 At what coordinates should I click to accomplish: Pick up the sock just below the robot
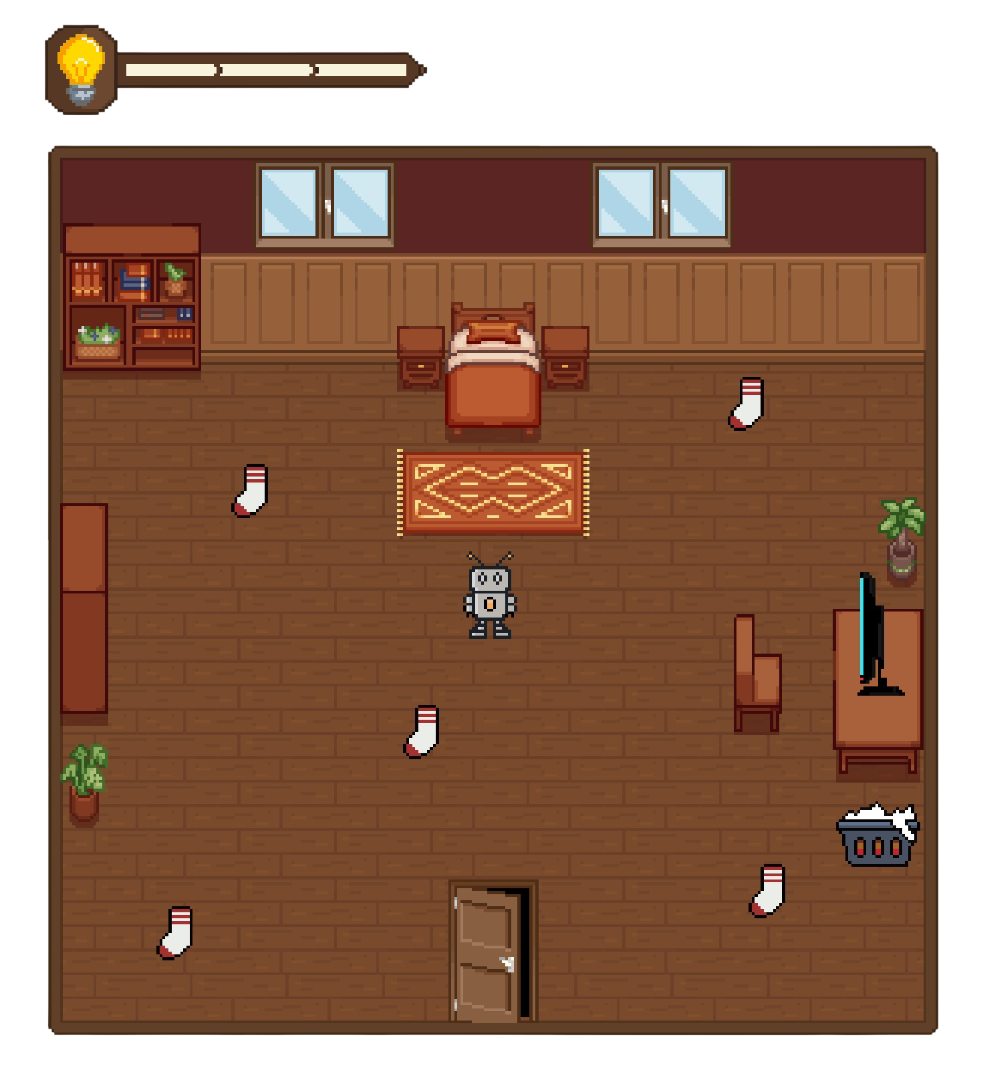[x=422, y=732]
